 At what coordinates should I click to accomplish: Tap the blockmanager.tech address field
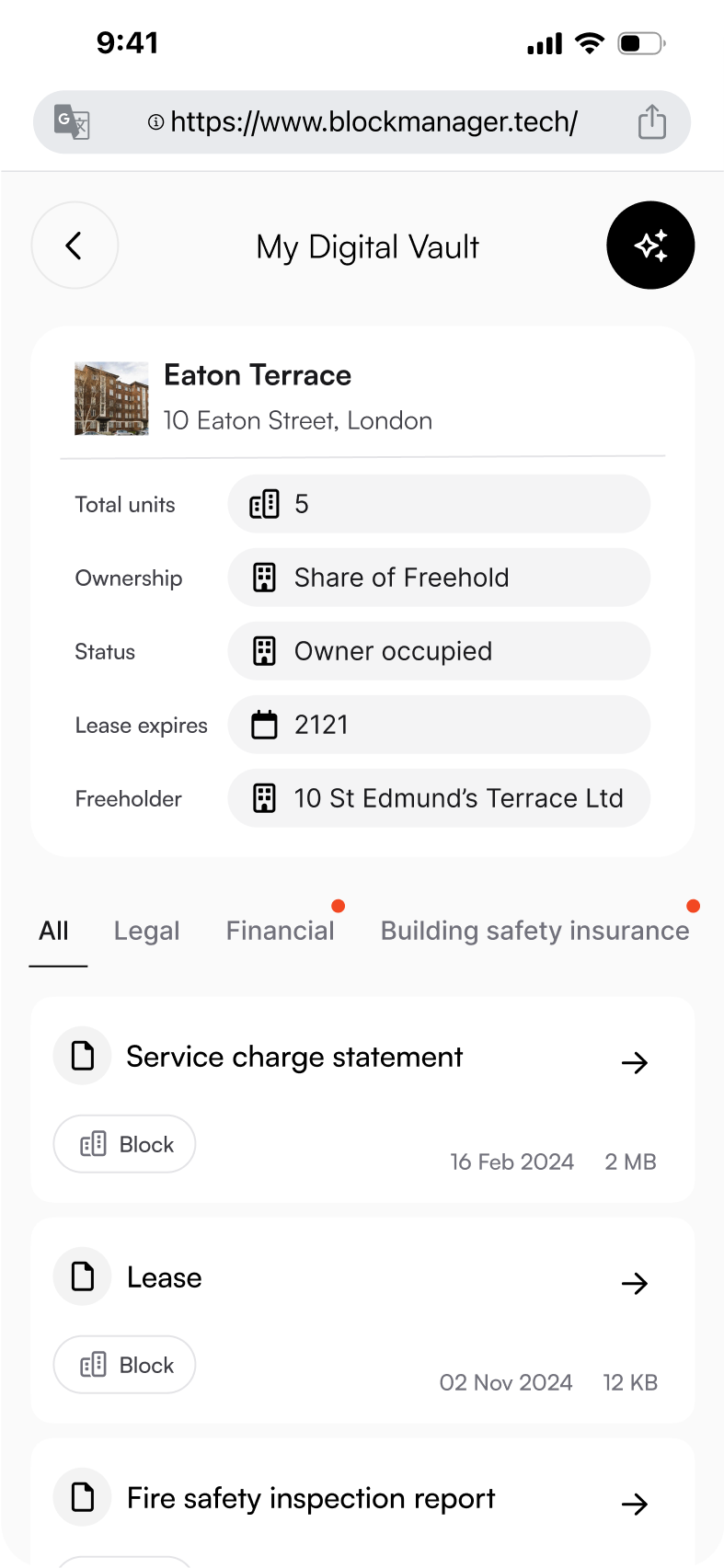tap(363, 122)
